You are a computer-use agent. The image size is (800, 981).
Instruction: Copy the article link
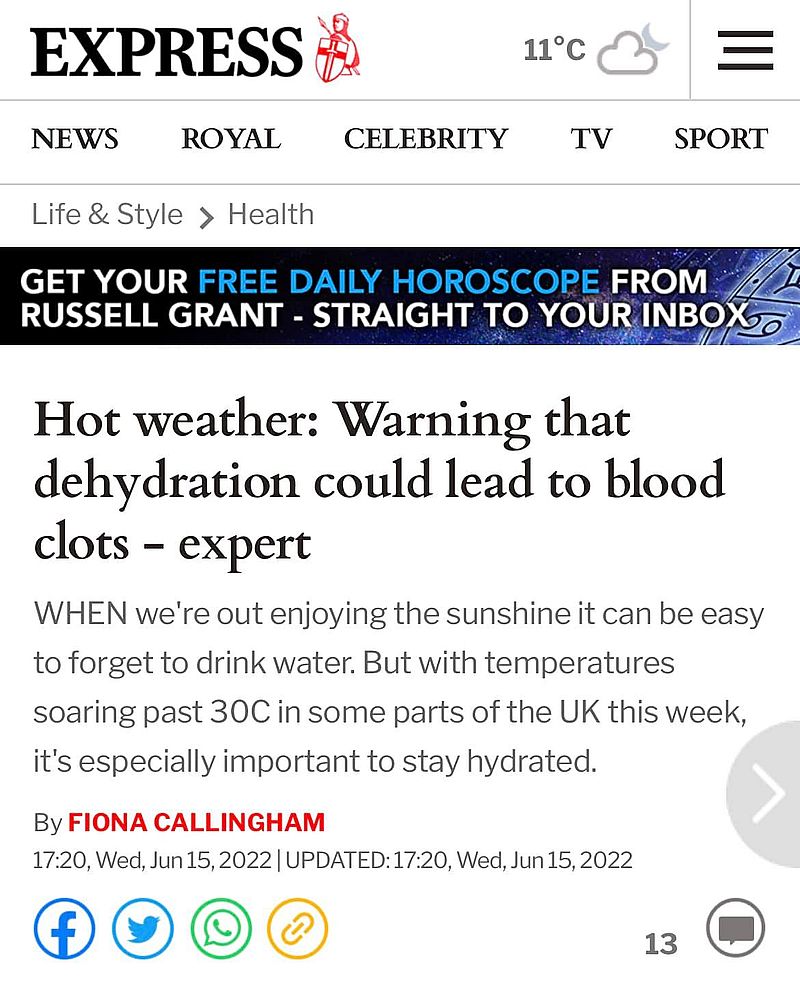[x=298, y=929]
